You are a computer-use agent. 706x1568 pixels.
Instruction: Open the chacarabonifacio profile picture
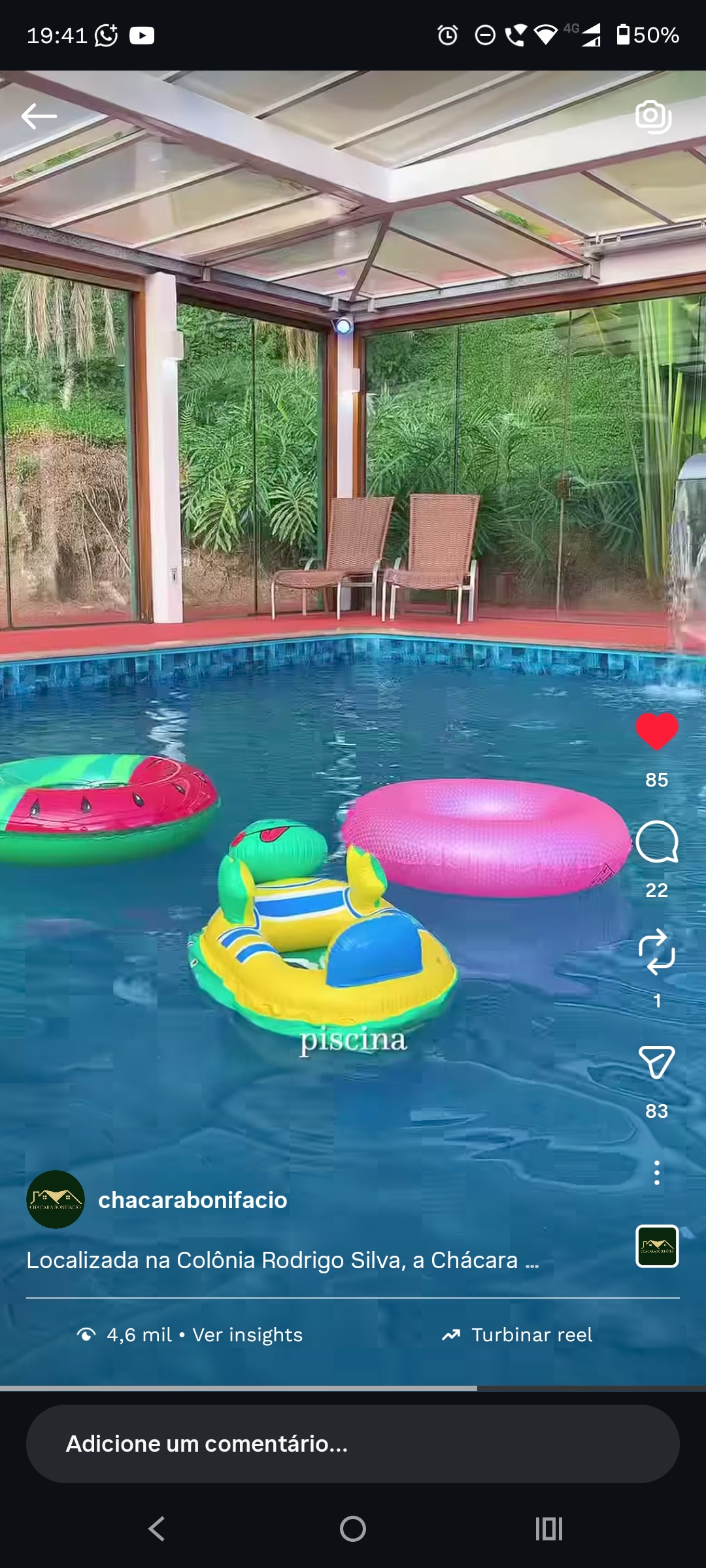pos(56,1200)
